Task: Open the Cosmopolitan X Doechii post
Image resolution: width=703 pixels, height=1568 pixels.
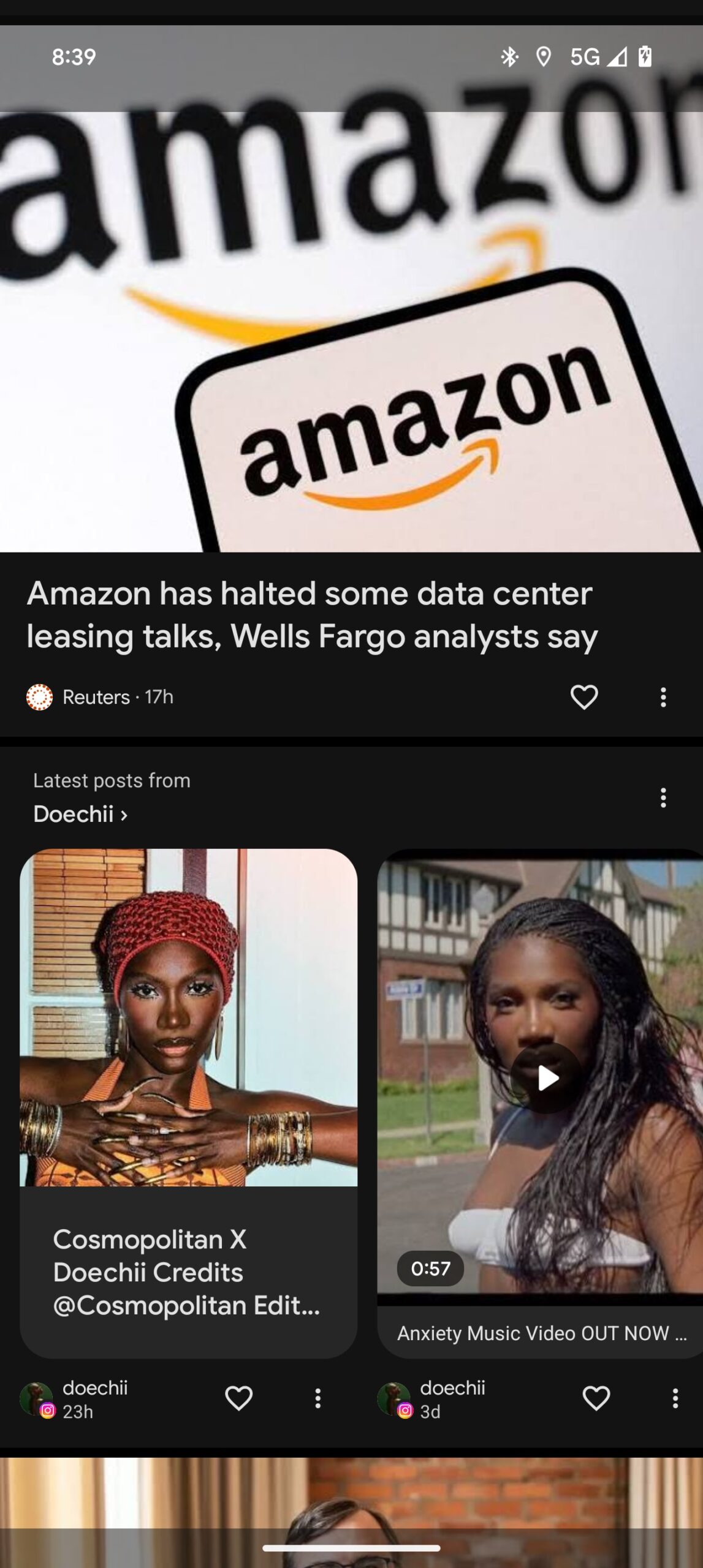Action: pos(188,1102)
